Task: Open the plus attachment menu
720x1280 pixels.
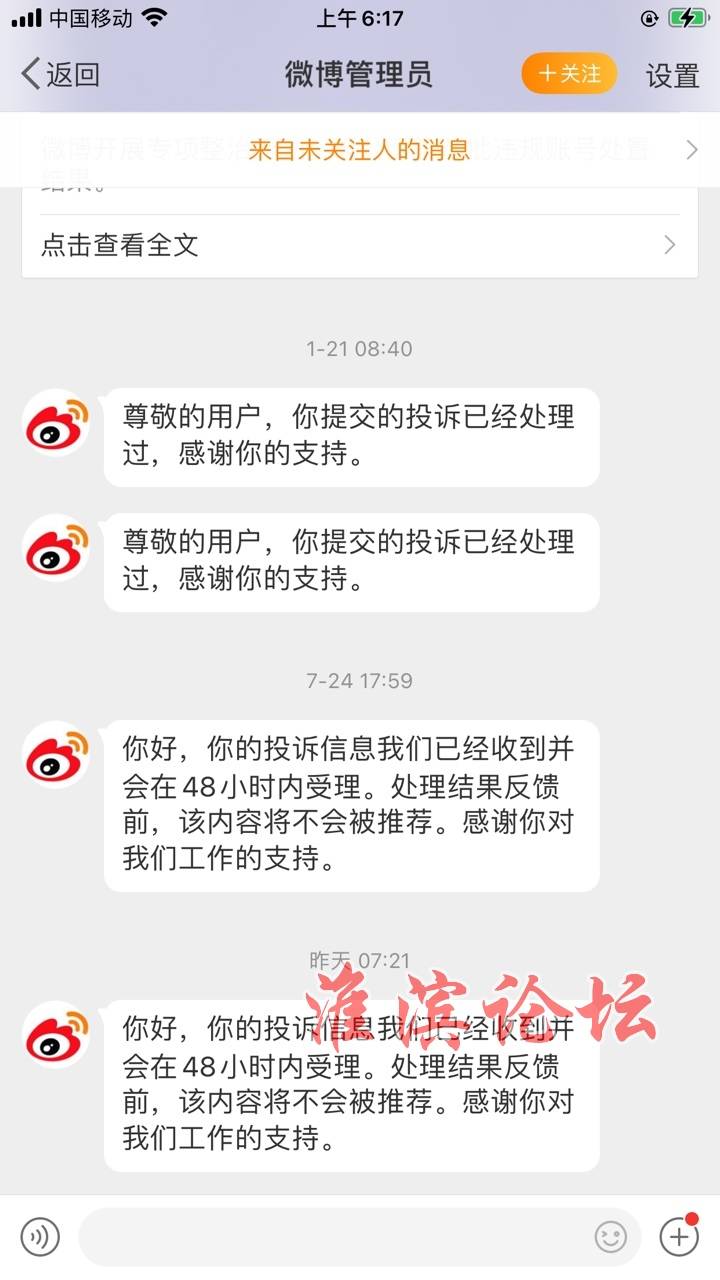Action: click(x=679, y=1237)
